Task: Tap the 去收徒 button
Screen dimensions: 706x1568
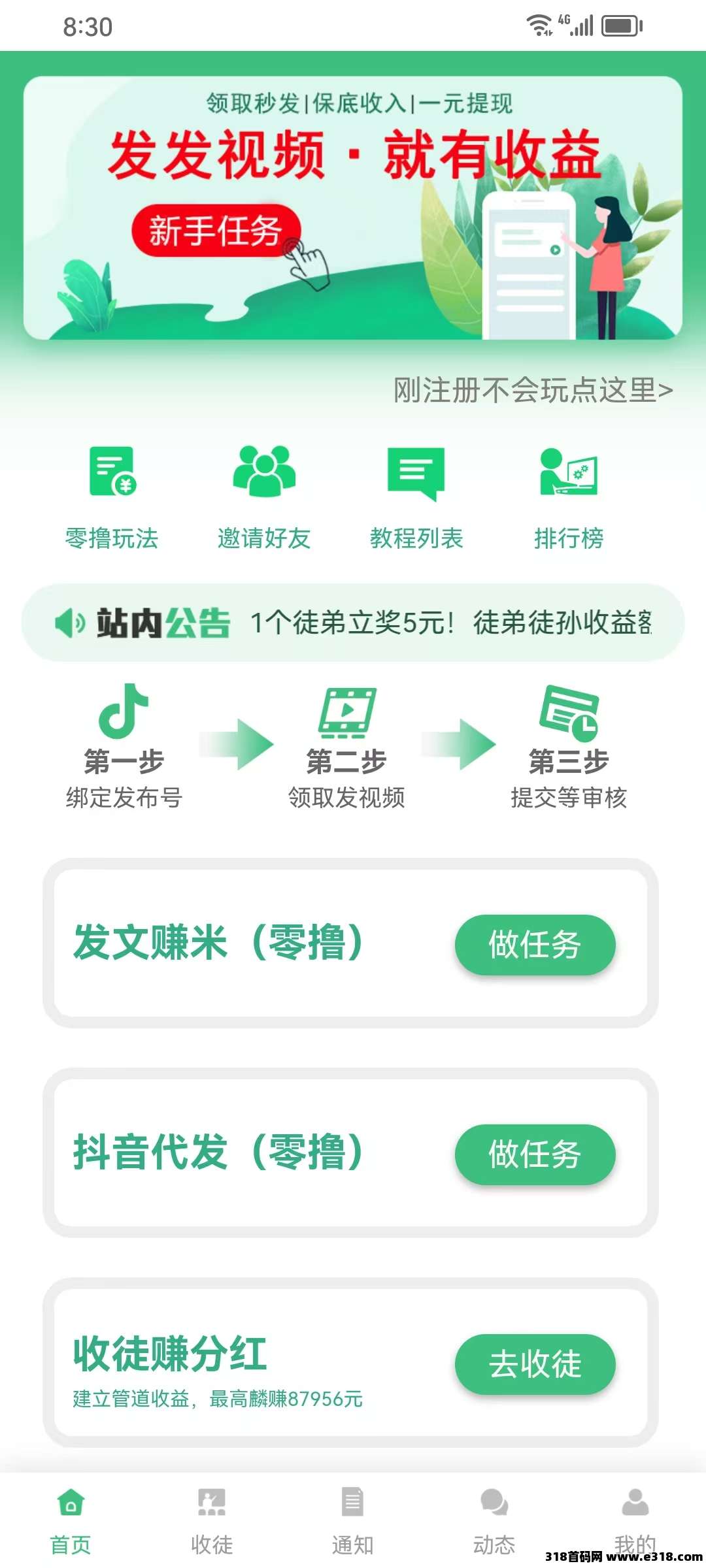Action: point(535,1364)
